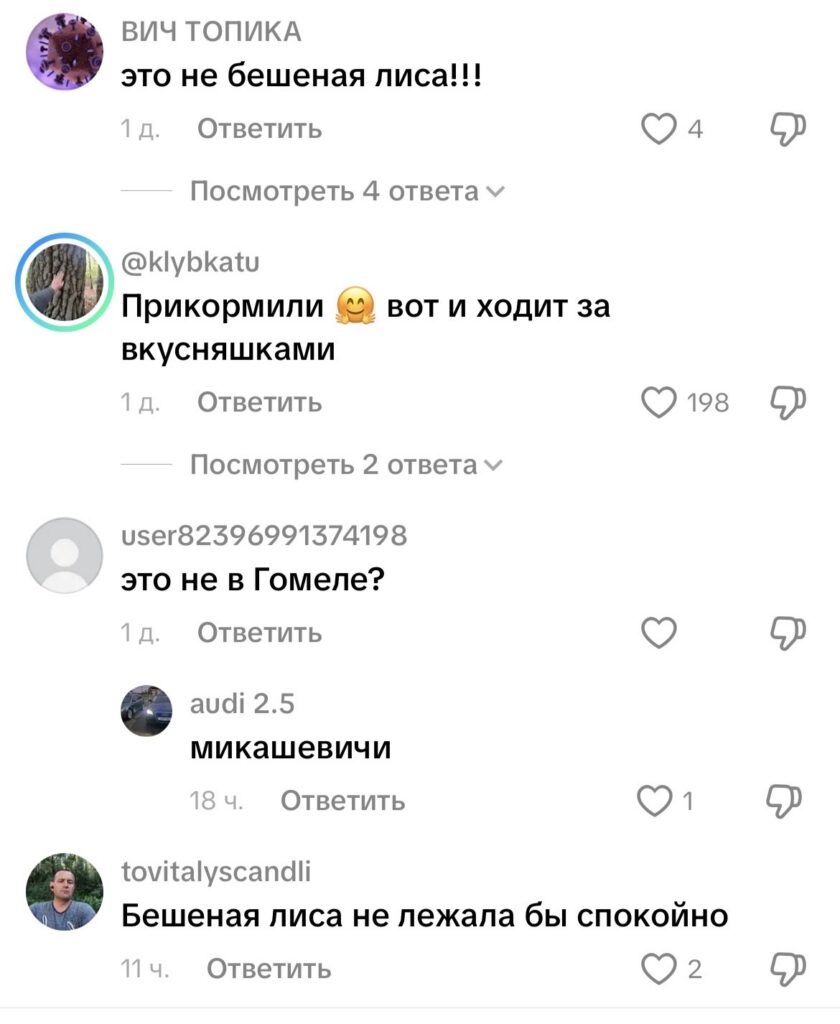Dislike @klybkatu's comment
The width and height of the screenshot is (840, 1024).
pos(789,403)
